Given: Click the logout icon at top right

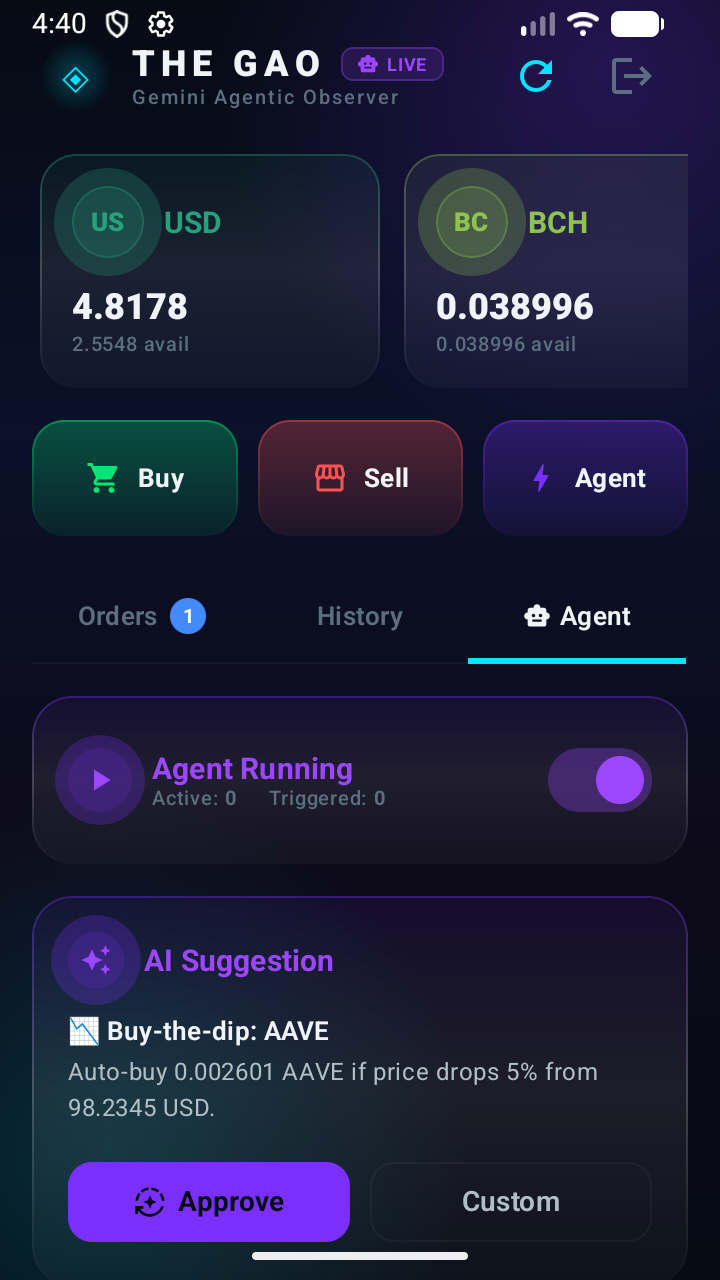Looking at the screenshot, I should [631, 75].
